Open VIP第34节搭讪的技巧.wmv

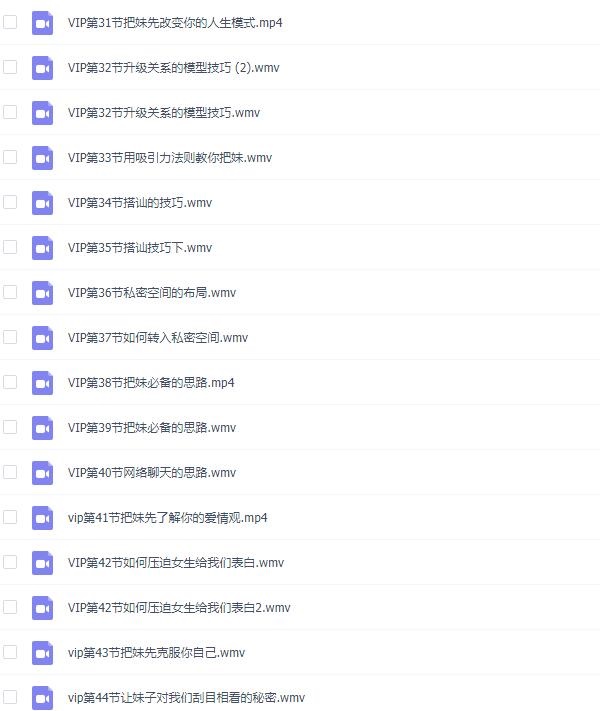(x=139, y=202)
